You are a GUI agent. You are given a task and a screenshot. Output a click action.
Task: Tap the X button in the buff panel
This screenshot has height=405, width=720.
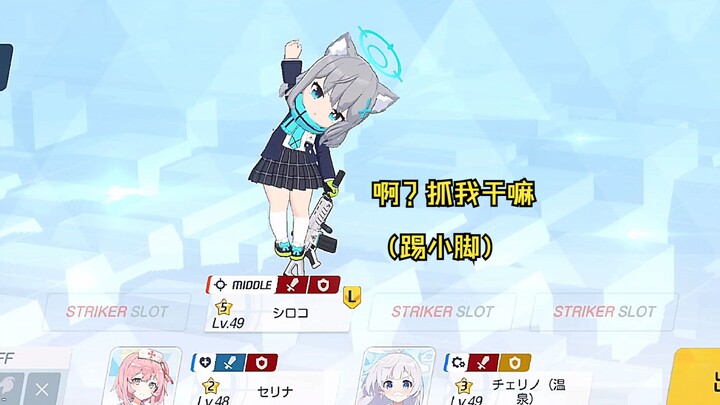click(42, 389)
